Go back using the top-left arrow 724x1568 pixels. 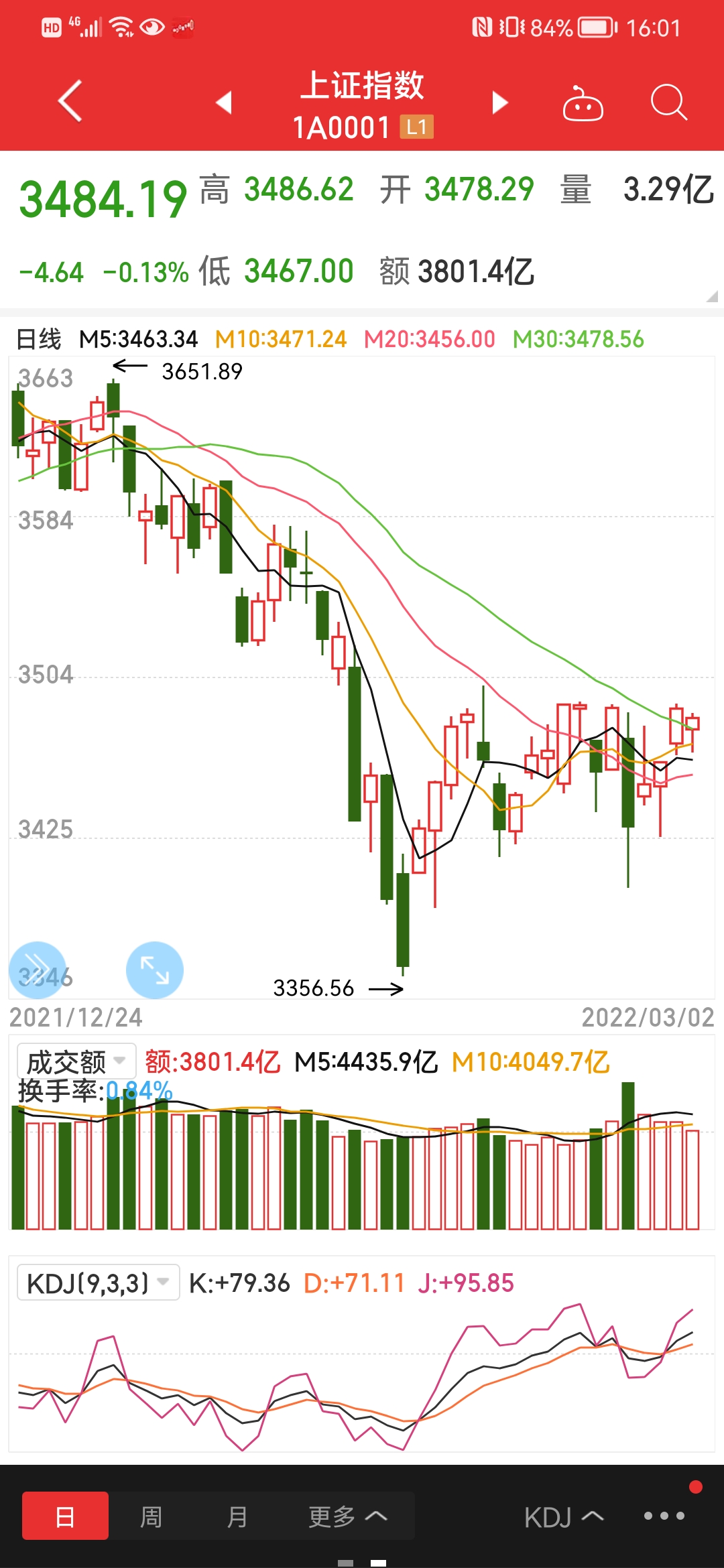tap(70, 101)
